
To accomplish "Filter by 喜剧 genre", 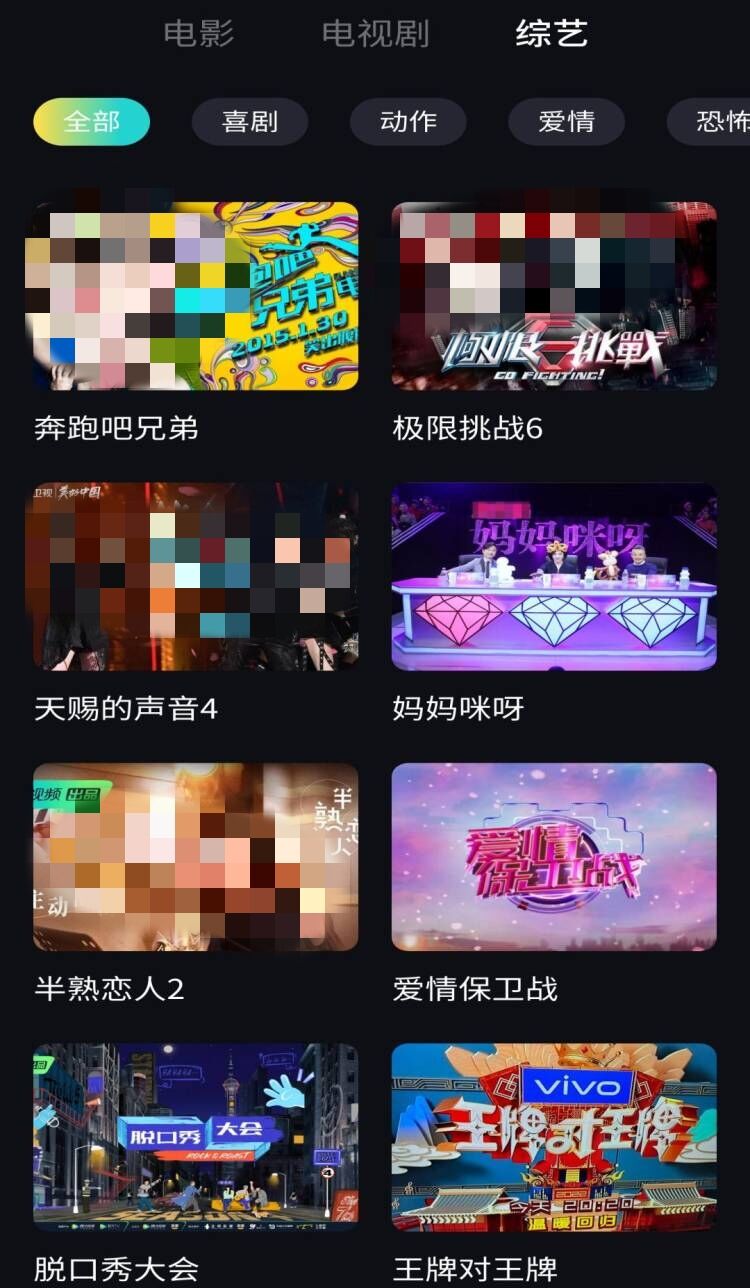I will click(x=249, y=122).
